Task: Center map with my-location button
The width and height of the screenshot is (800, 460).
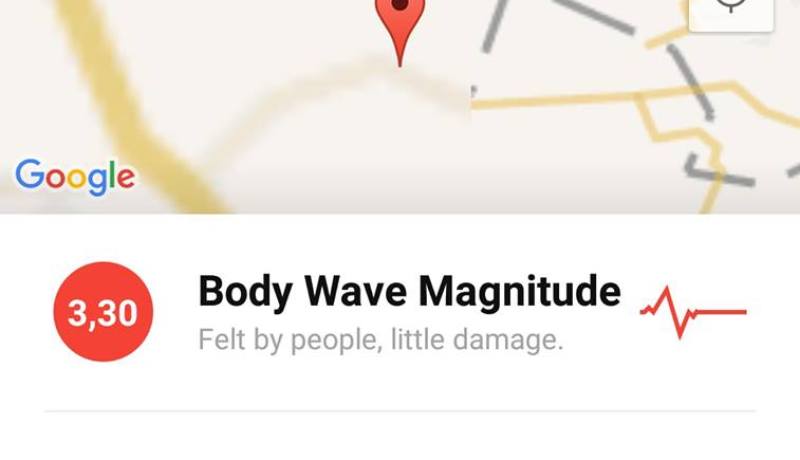Action: click(732, 10)
